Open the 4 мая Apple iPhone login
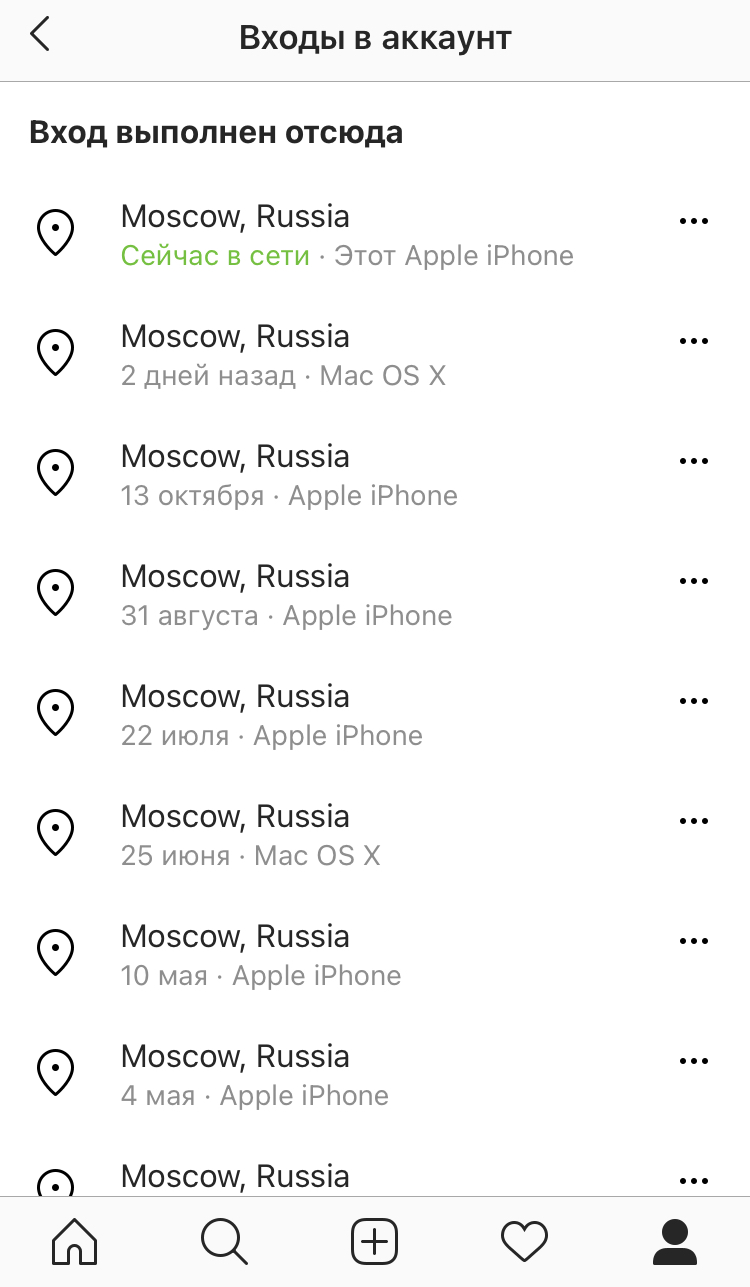750x1287 pixels. (375, 1075)
